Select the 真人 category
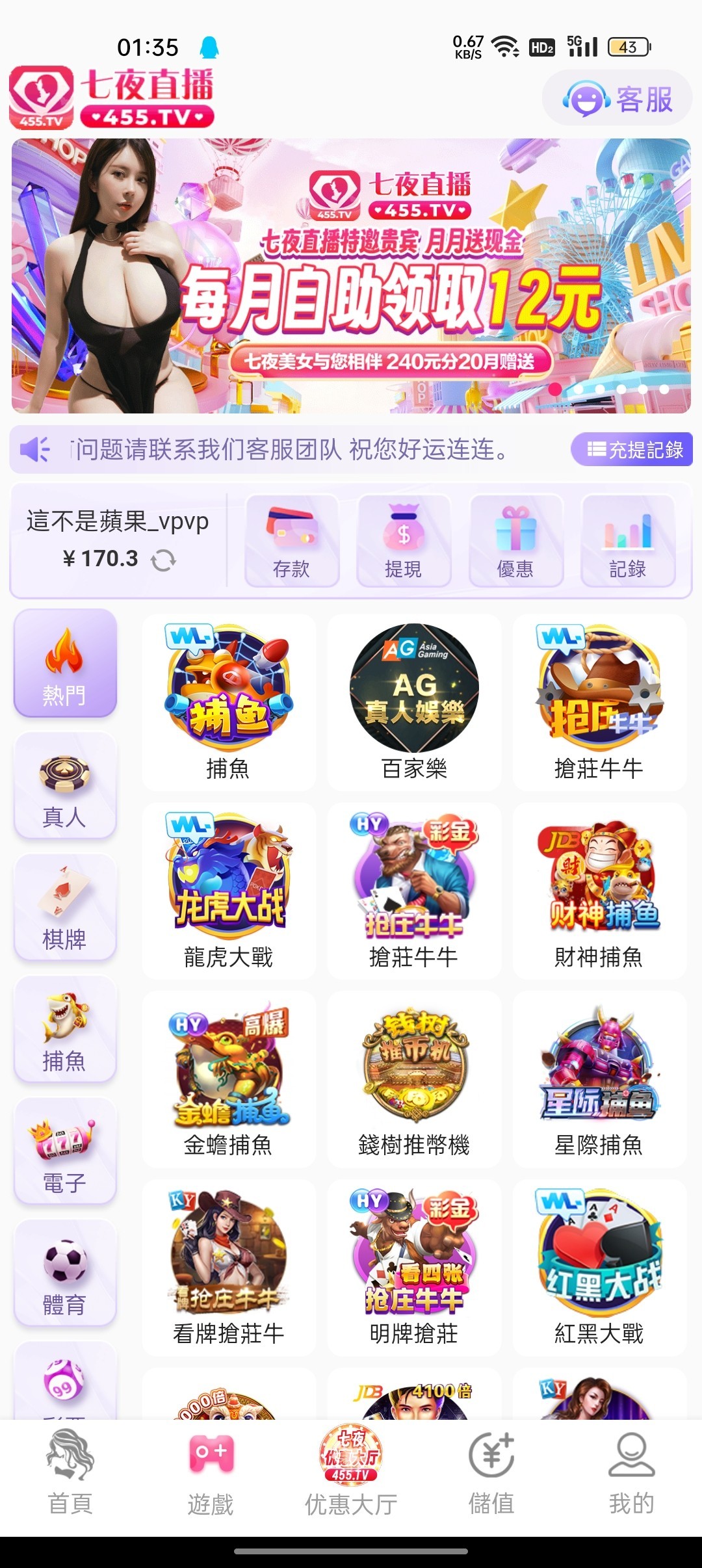 [x=64, y=786]
